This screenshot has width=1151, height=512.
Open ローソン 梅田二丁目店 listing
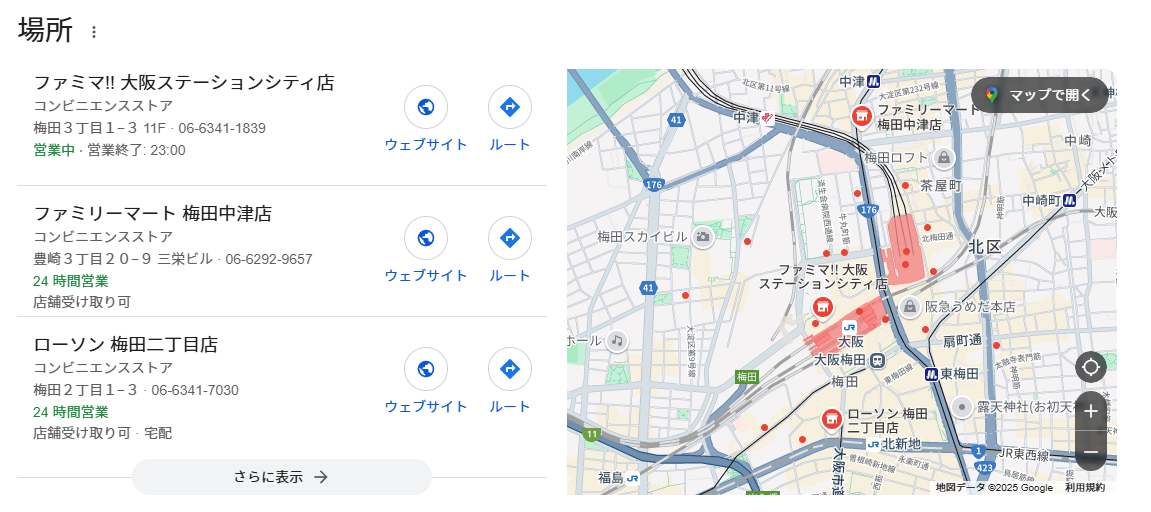click(x=126, y=345)
